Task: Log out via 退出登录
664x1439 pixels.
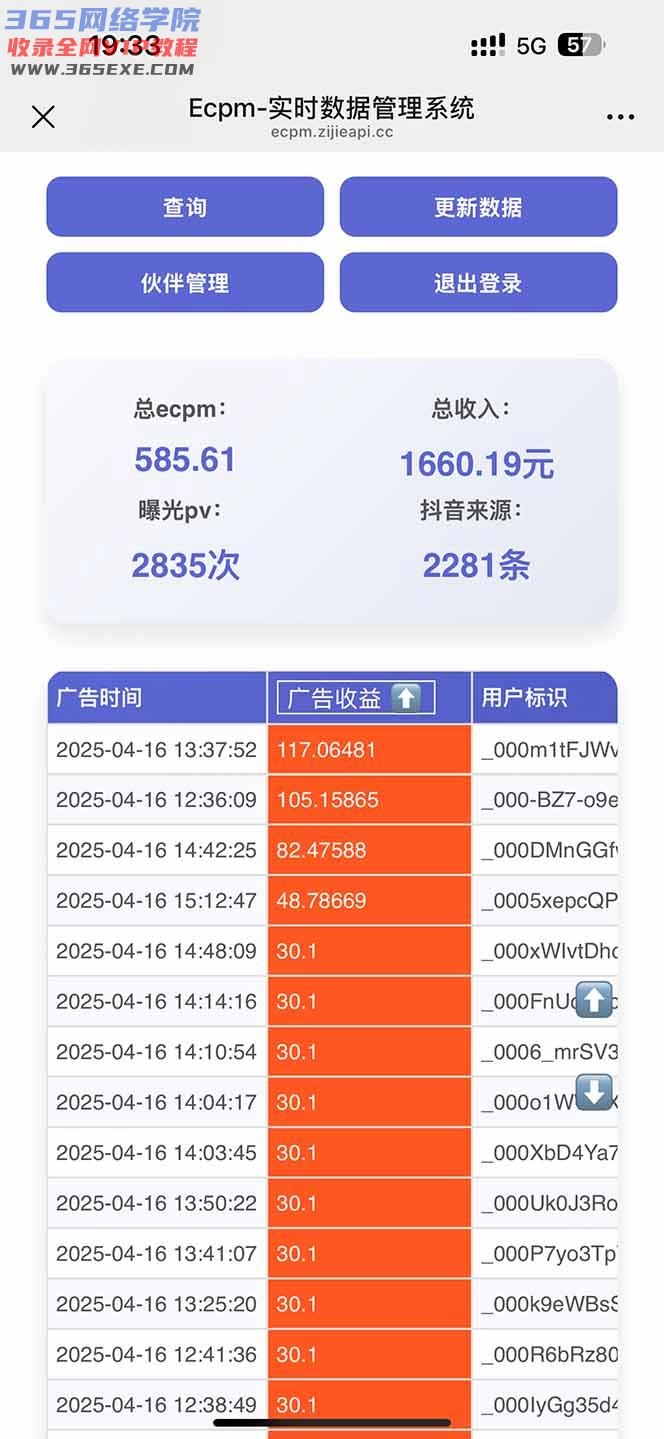Action: pyautogui.click(x=478, y=283)
